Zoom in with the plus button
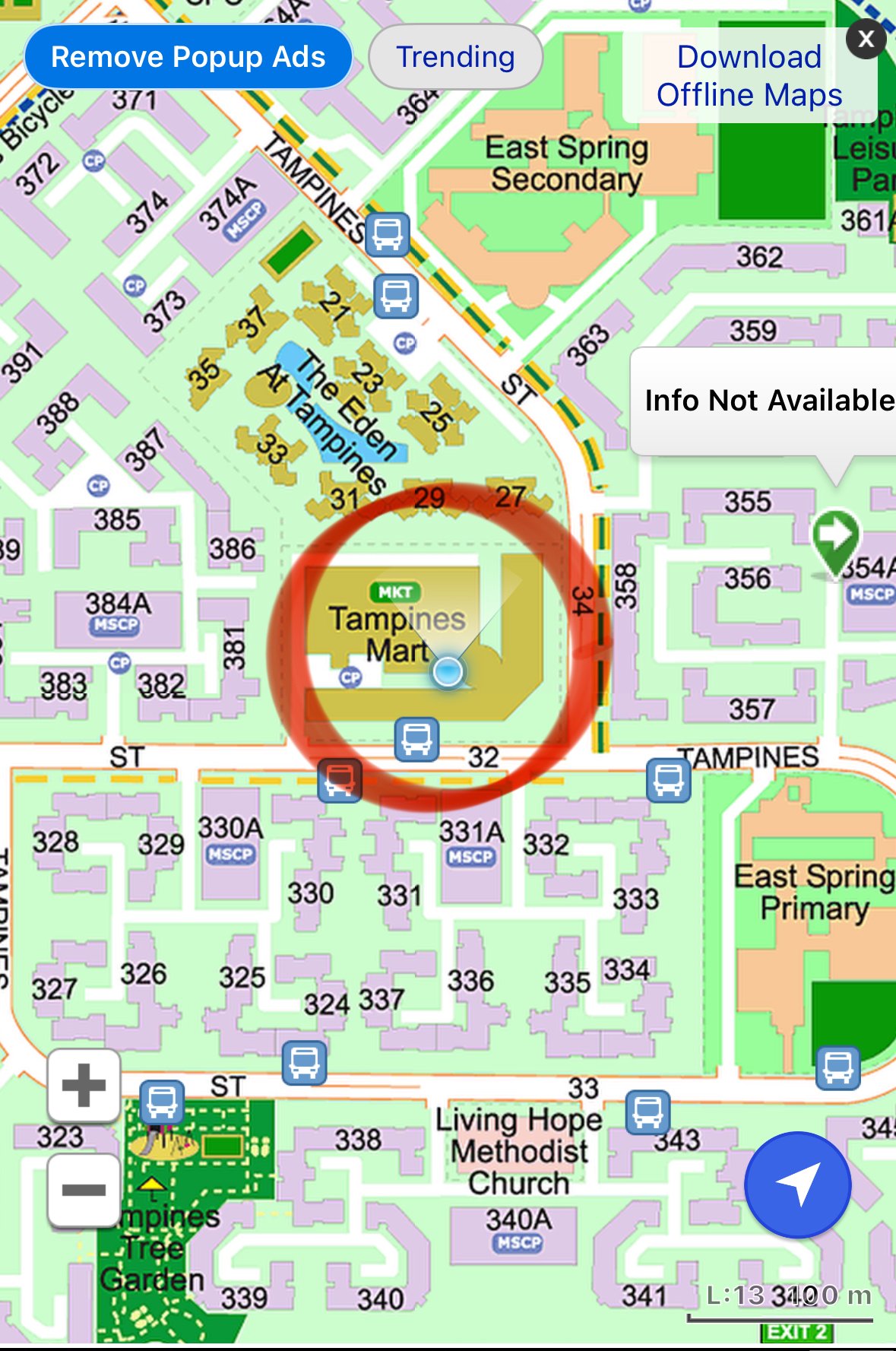This screenshot has width=896, height=1351. click(x=84, y=1084)
